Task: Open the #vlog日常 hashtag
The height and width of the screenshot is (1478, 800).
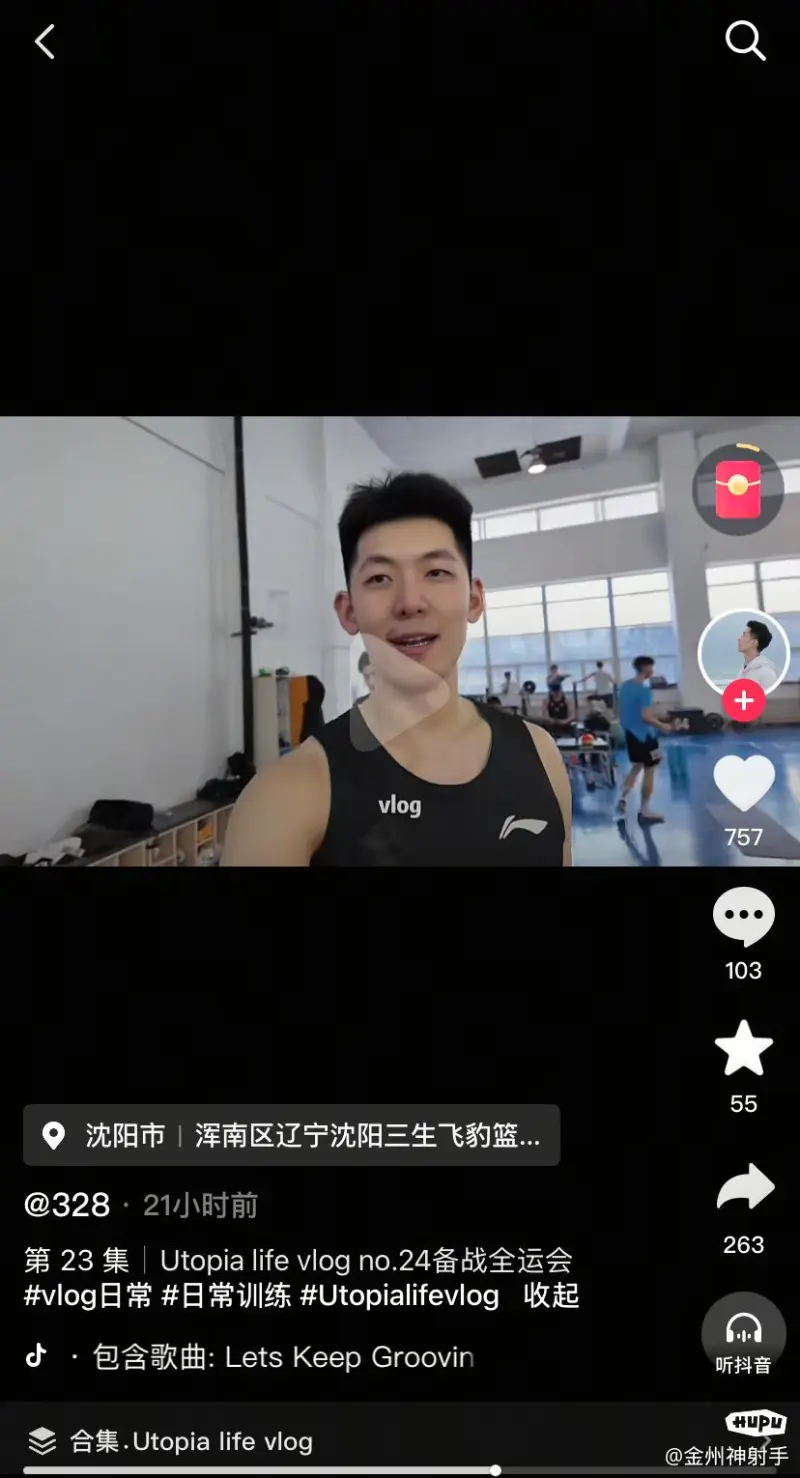Action: (88, 1296)
